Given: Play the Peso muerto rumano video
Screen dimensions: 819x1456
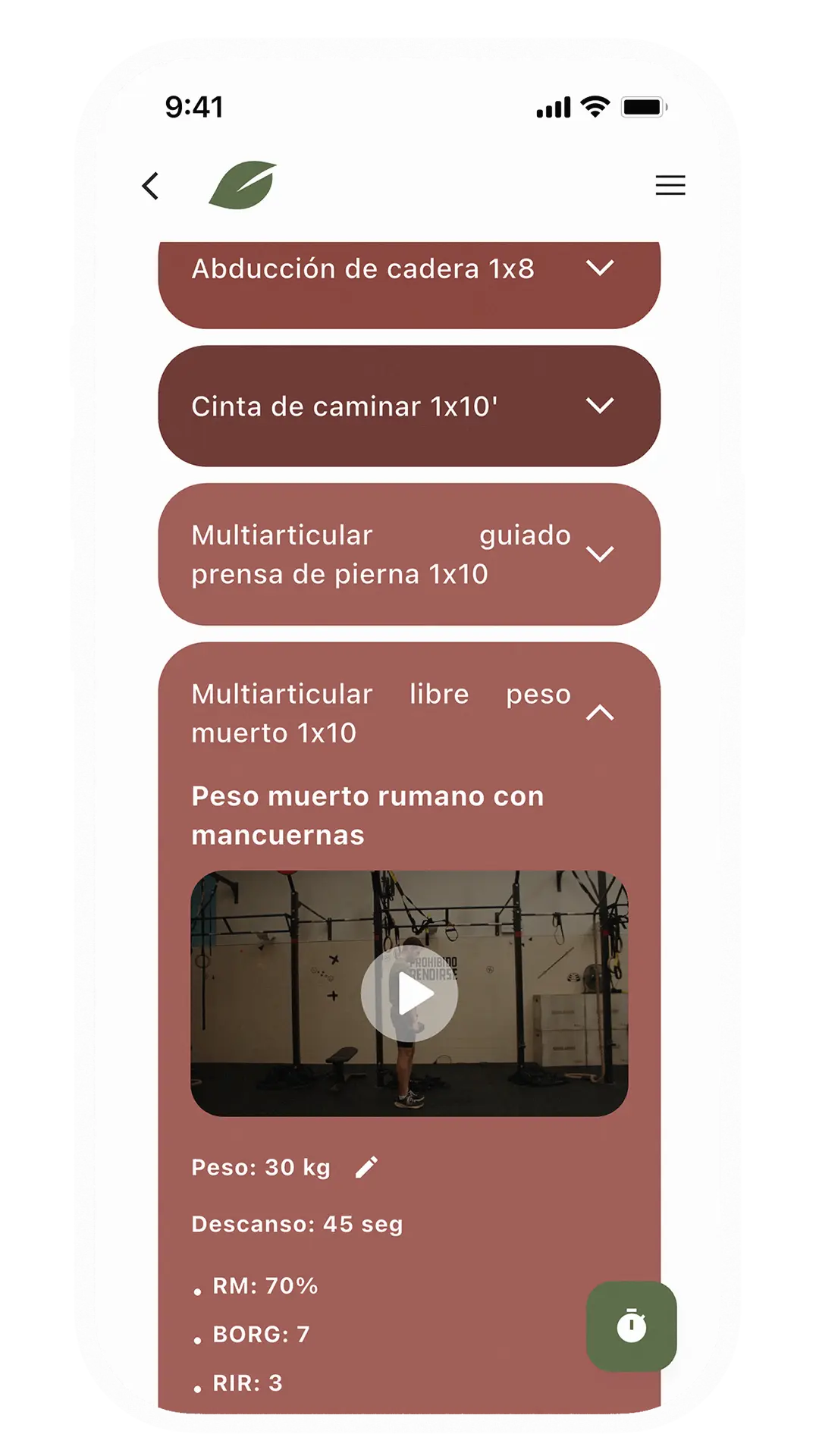Looking at the screenshot, I should (409, 993).
